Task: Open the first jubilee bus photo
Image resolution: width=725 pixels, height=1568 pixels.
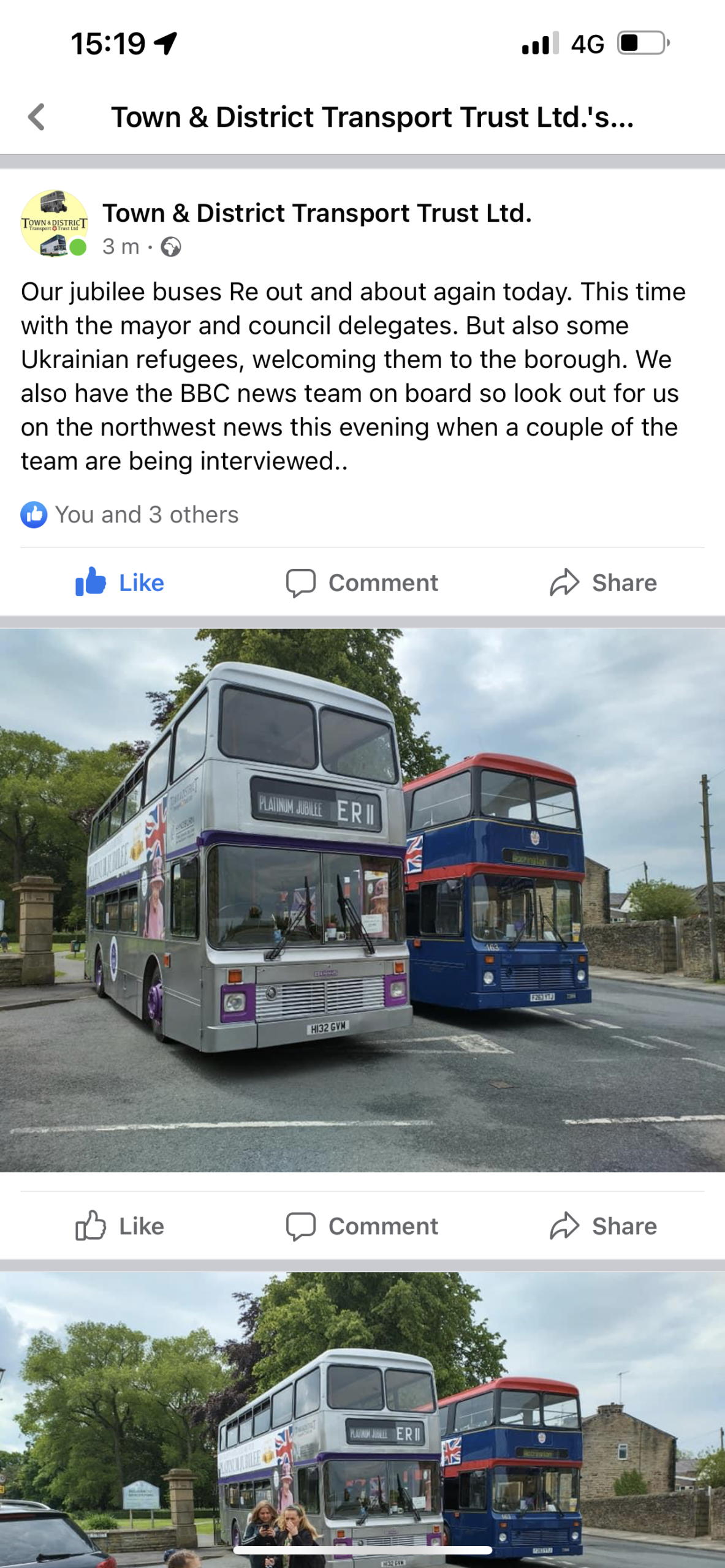Action: 362,900
